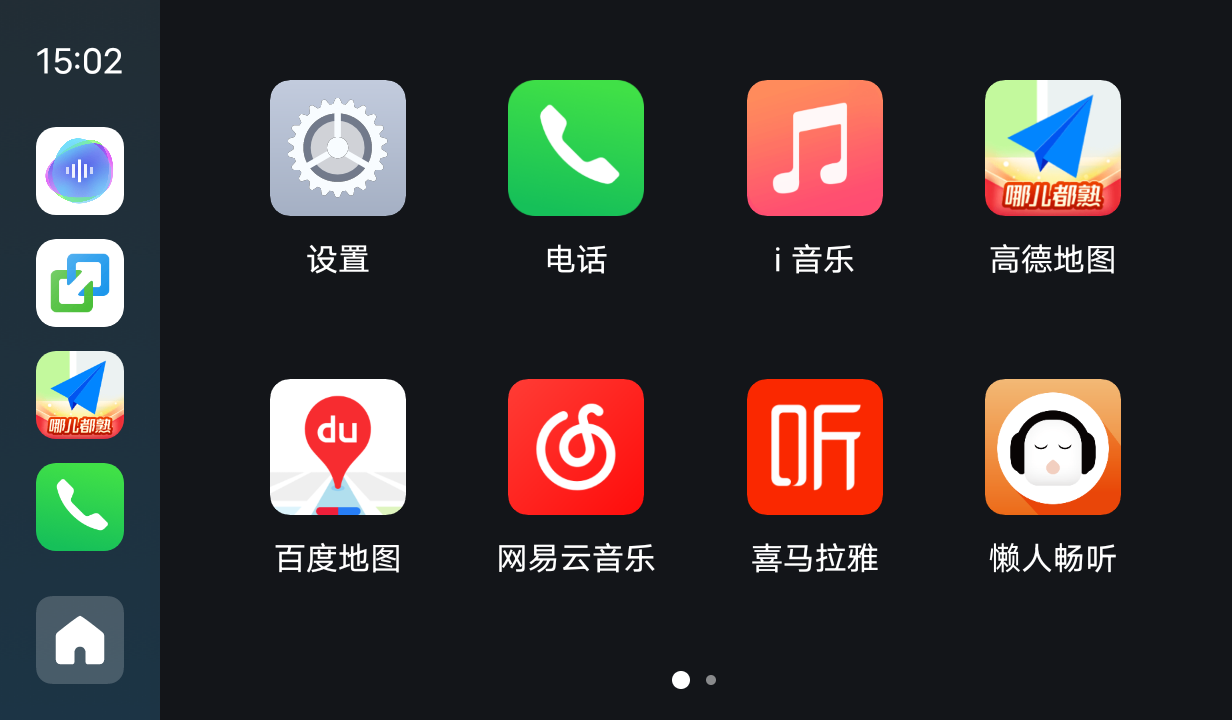The height and width of the screenshot is (720, 1232).
Task: Open the map shortcut in the sidebar
Action: 80,395
